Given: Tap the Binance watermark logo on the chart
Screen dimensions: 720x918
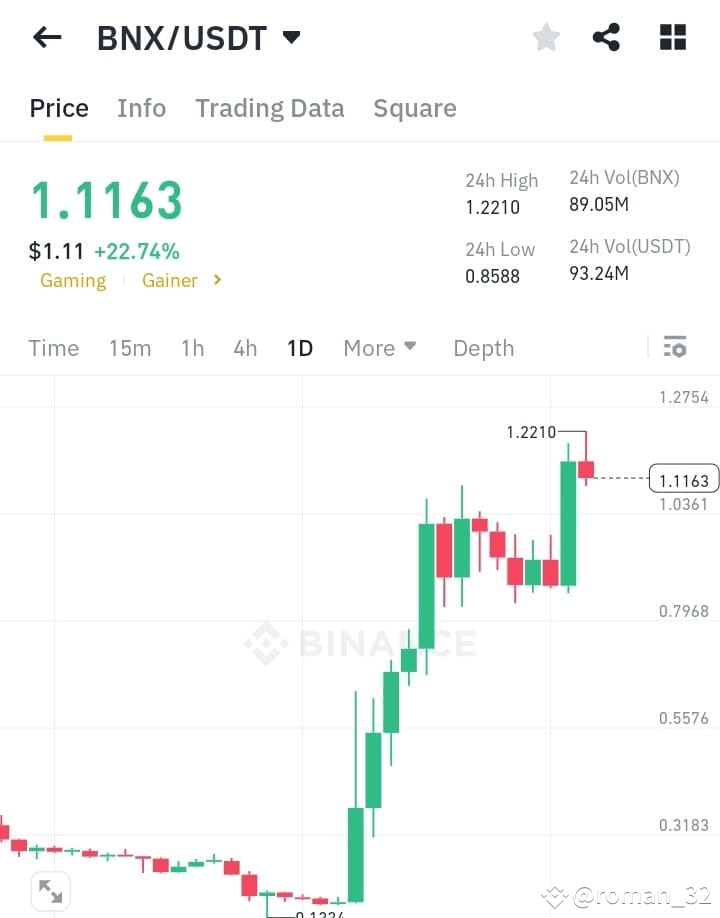Looking at the screenshot, I should (x=360, y=644).
